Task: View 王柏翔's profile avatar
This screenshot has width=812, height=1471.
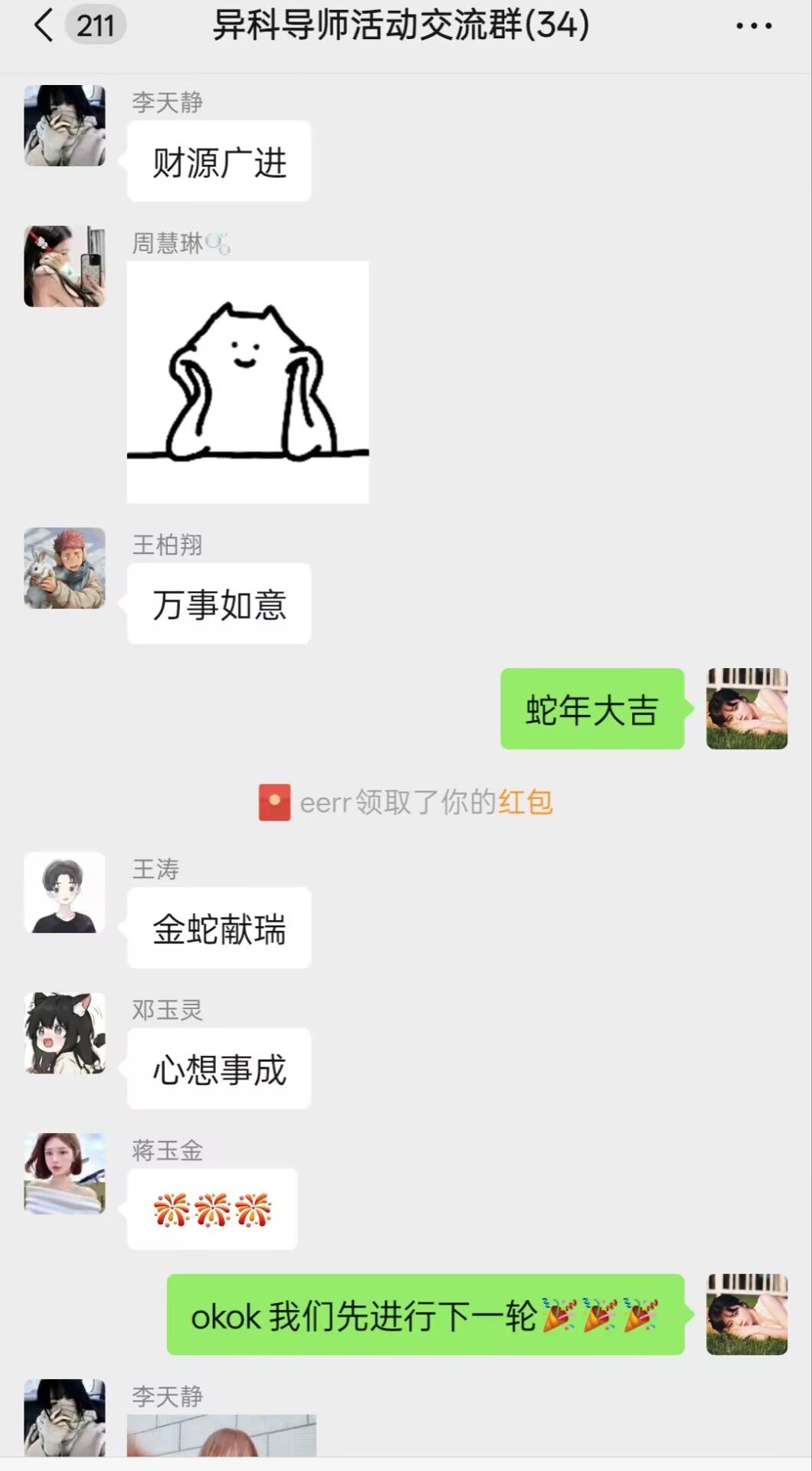Action: pos(64,568)
